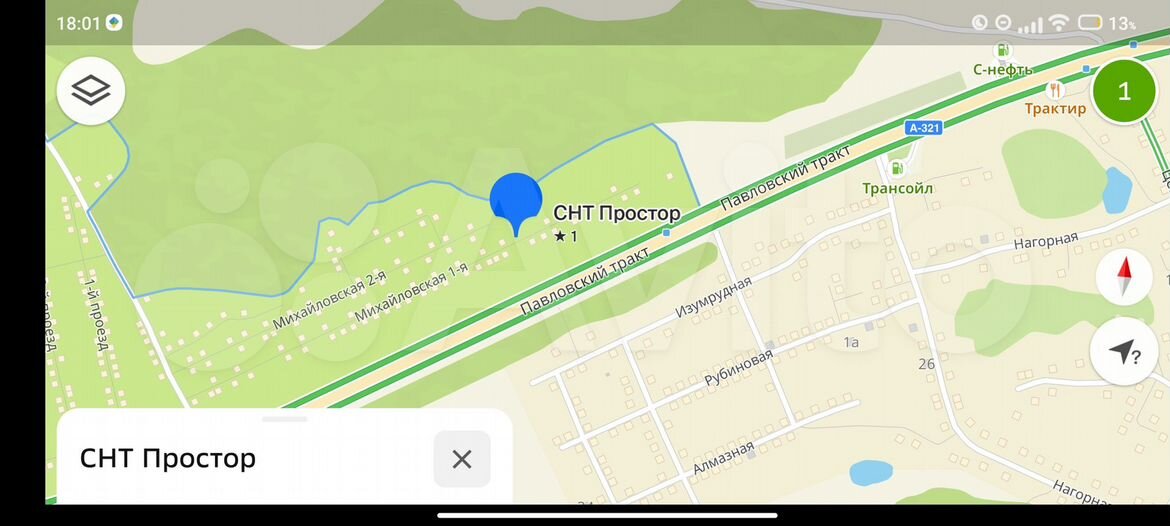Open the Трансойл gas station marker
The width and height of the screenshot is (1170, 526).
coord(897,169)
